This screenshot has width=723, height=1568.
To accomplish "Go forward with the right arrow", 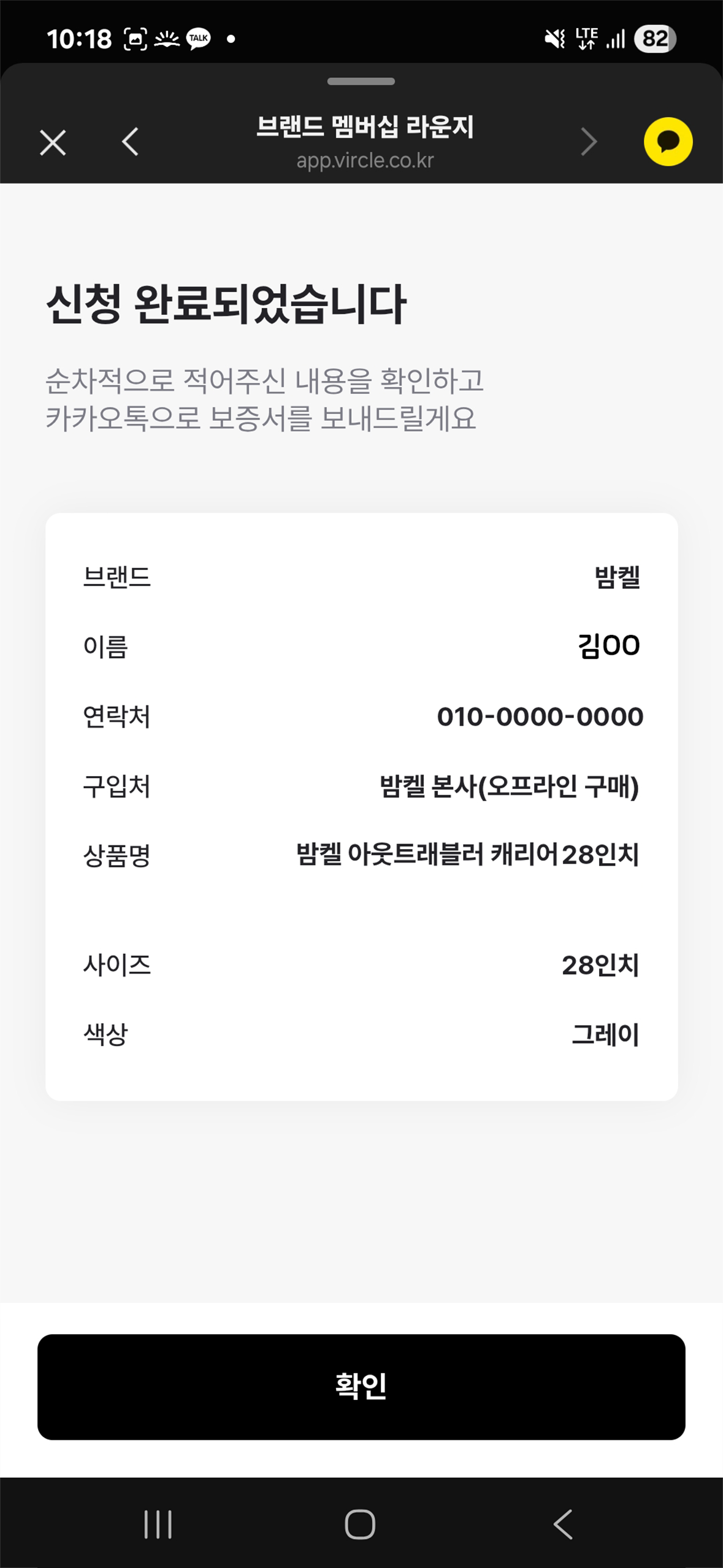I will [x=589, y=142].
